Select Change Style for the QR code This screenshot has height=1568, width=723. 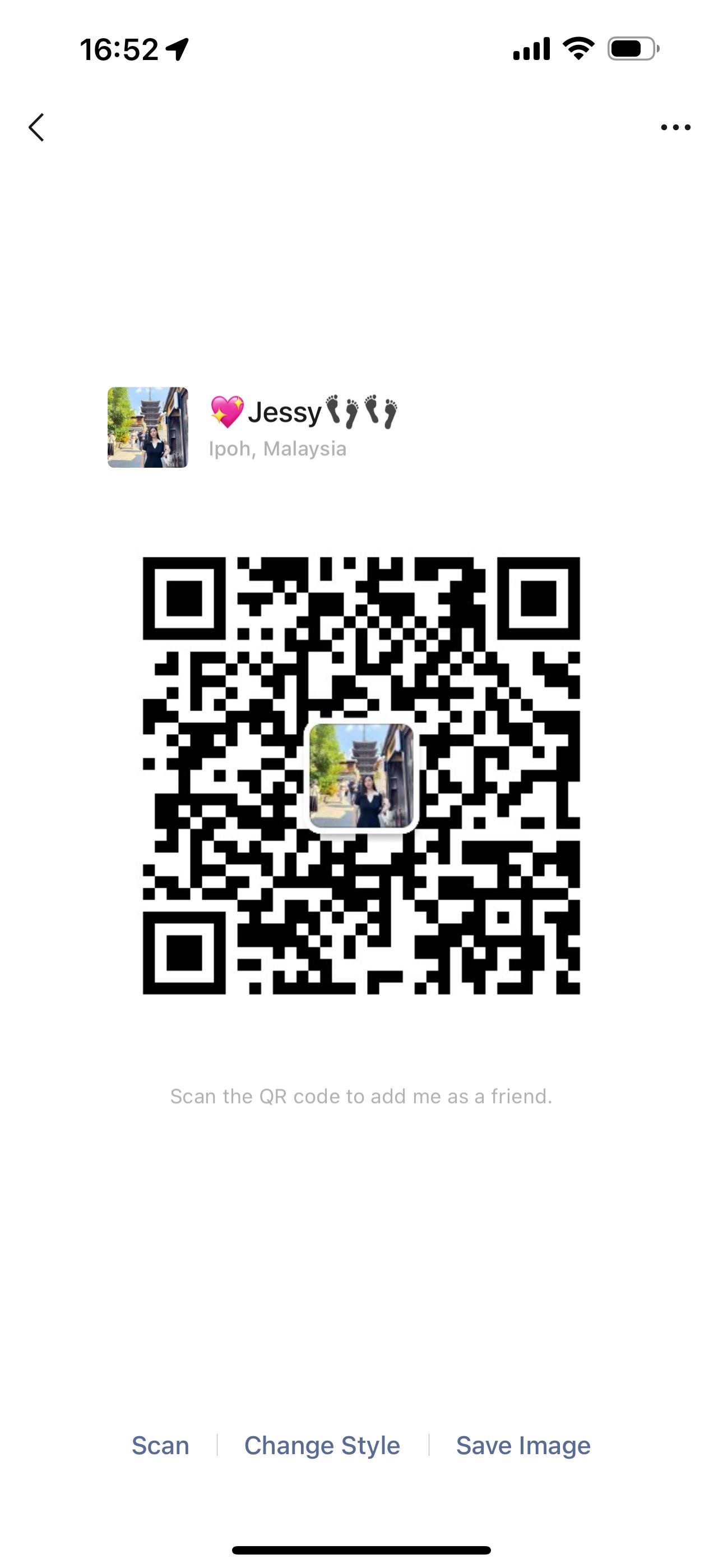point(322,1446)
